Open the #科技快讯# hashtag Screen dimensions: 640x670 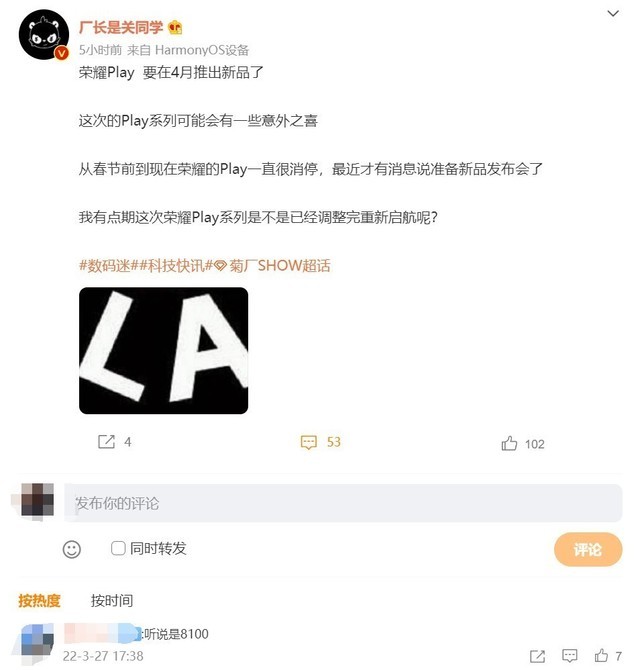tap(171, 265)
